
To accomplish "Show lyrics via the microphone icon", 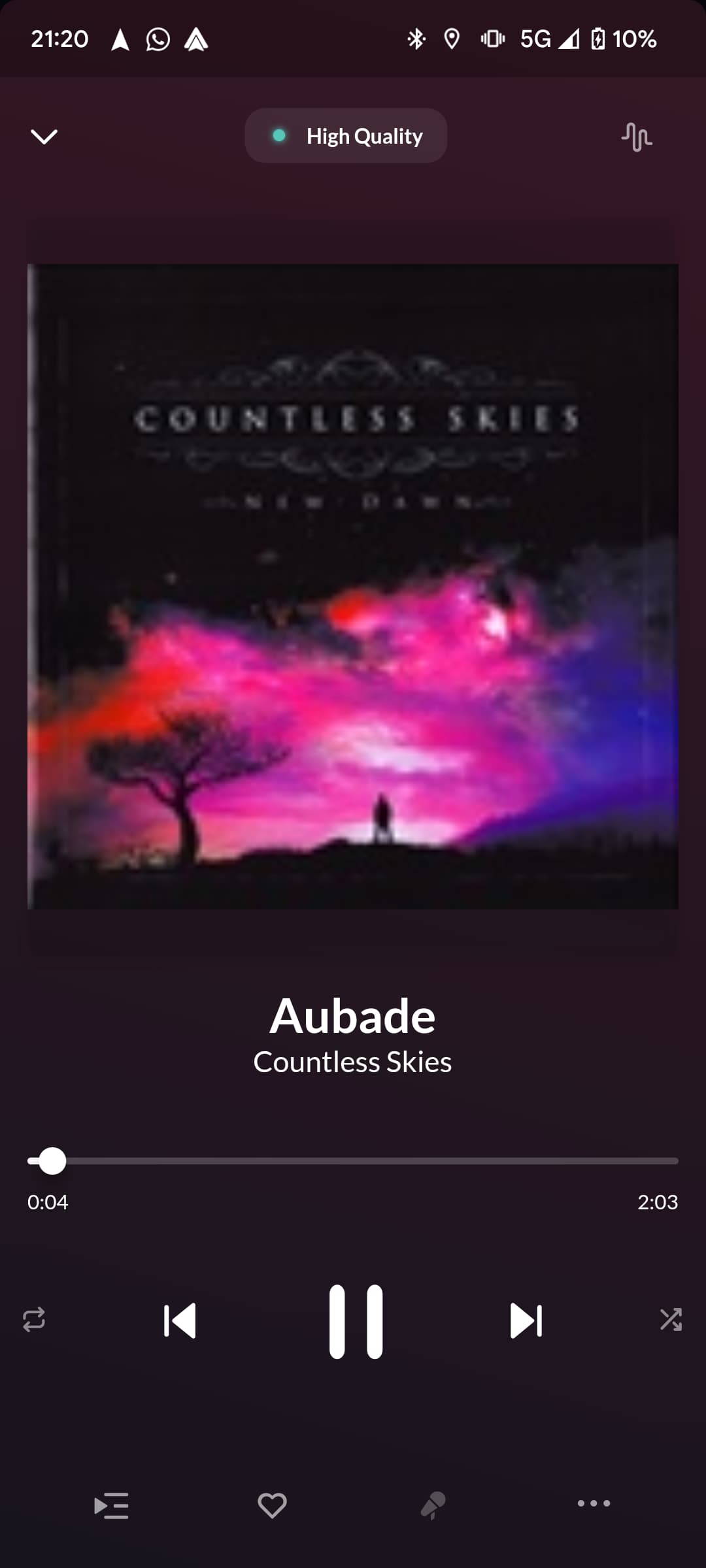I will pyautogui.click(x=433, y=1505).
